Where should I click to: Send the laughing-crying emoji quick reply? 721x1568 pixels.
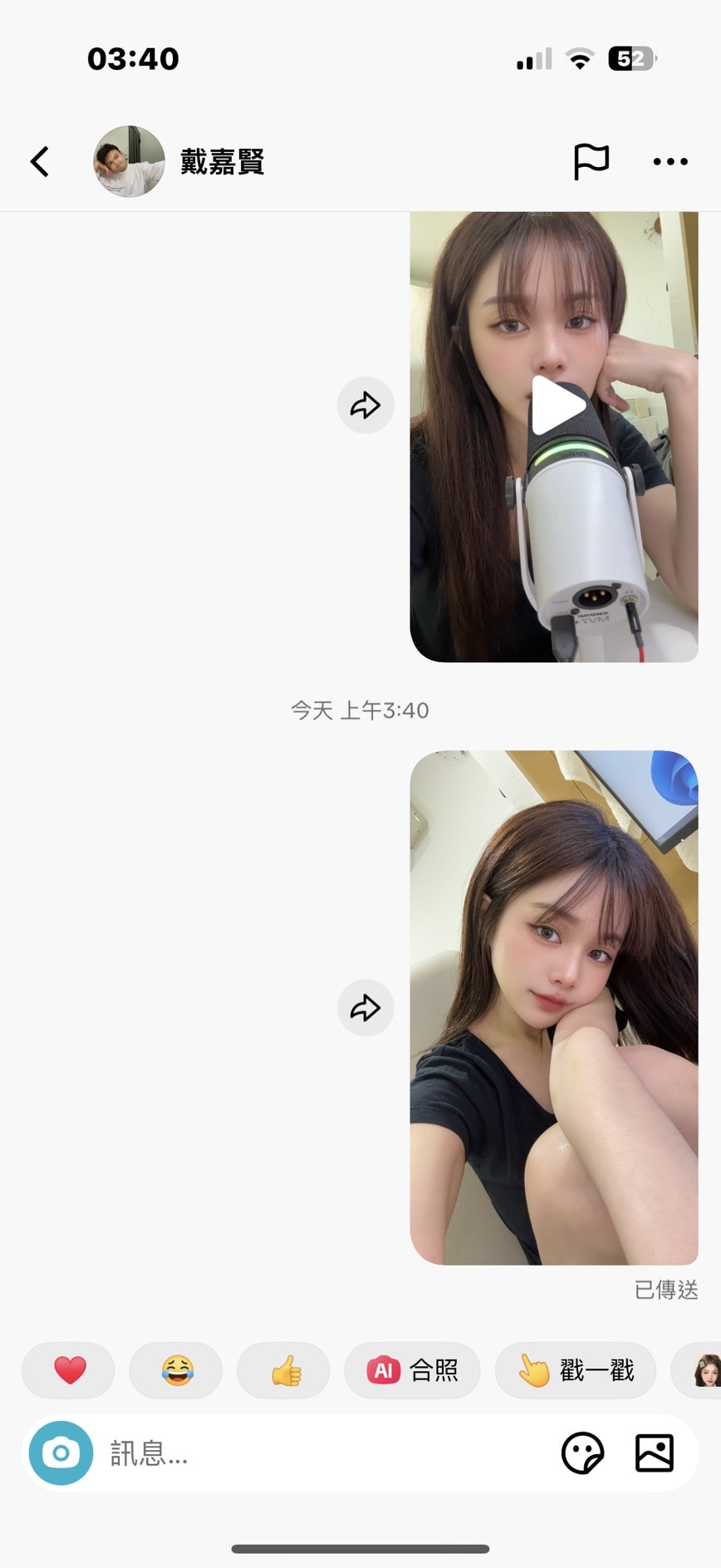point(176,1370)
